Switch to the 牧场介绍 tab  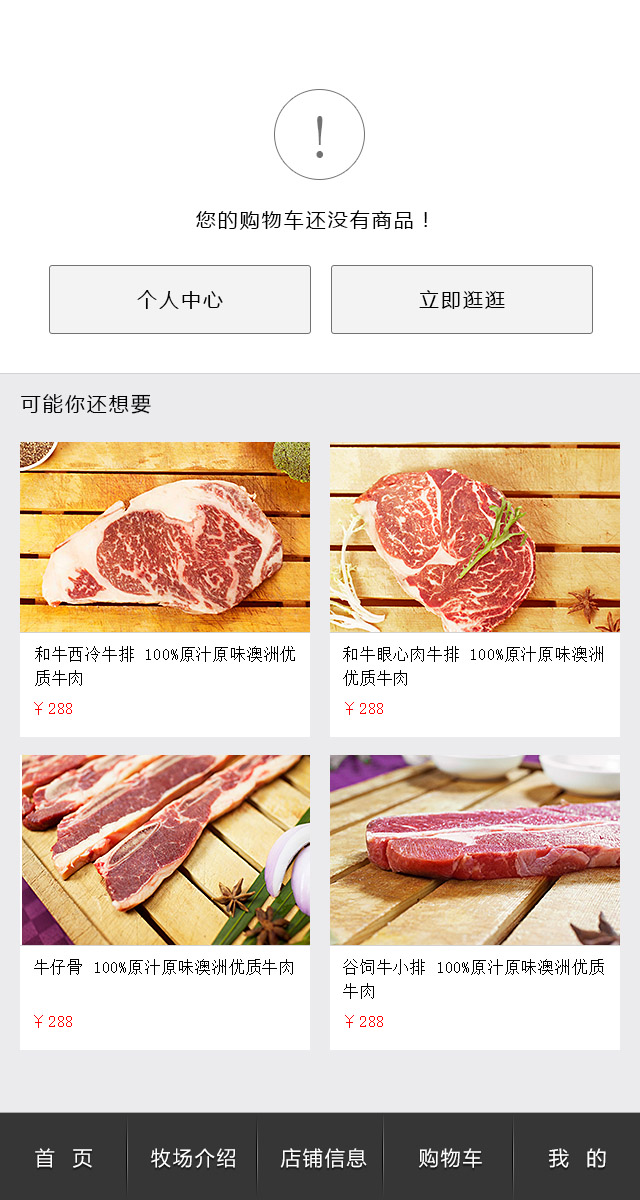pyautogui.click(x=193, y=1158)
